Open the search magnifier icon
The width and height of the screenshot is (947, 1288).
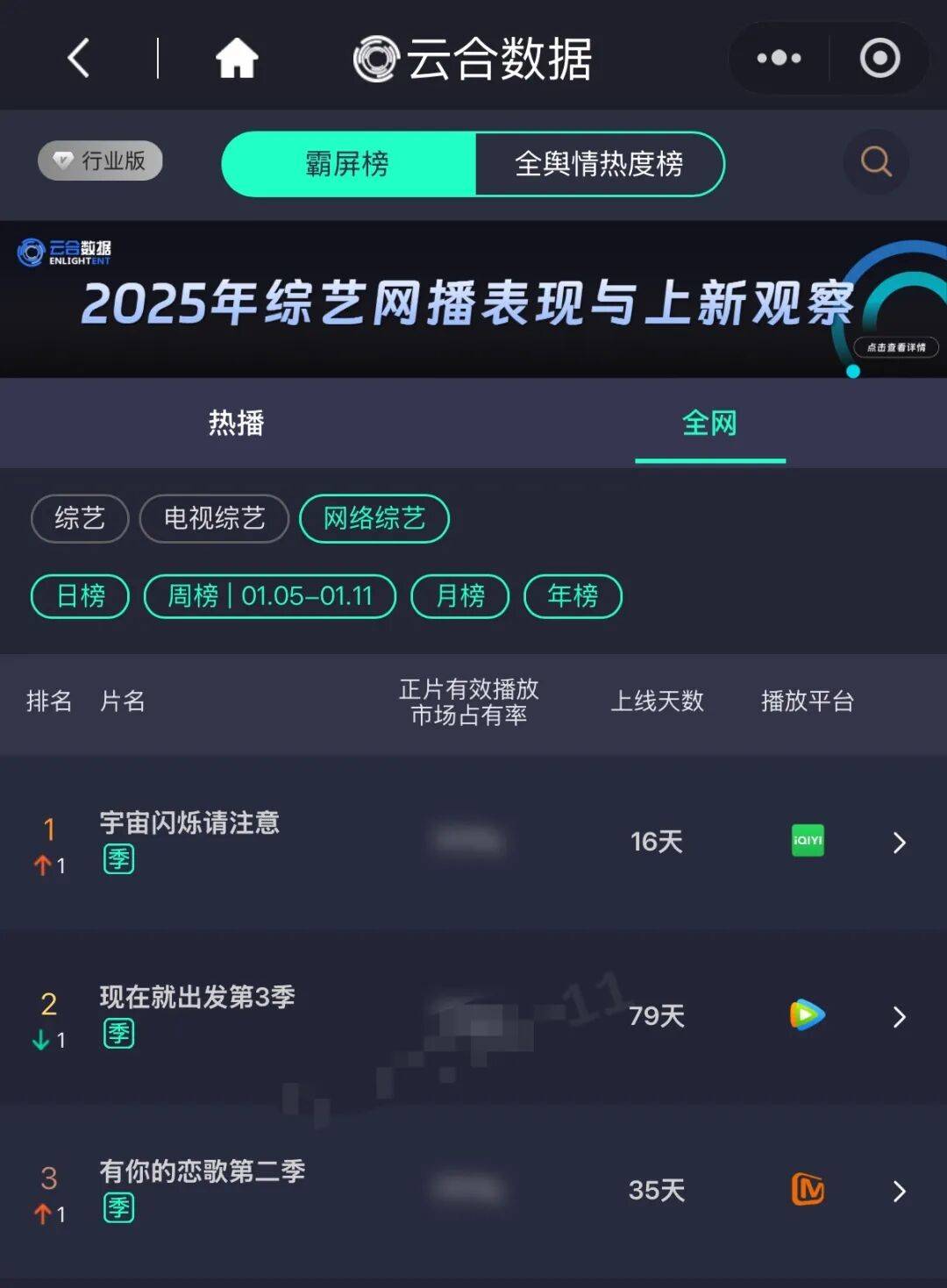pyautogui.click(x=875, y=161)
